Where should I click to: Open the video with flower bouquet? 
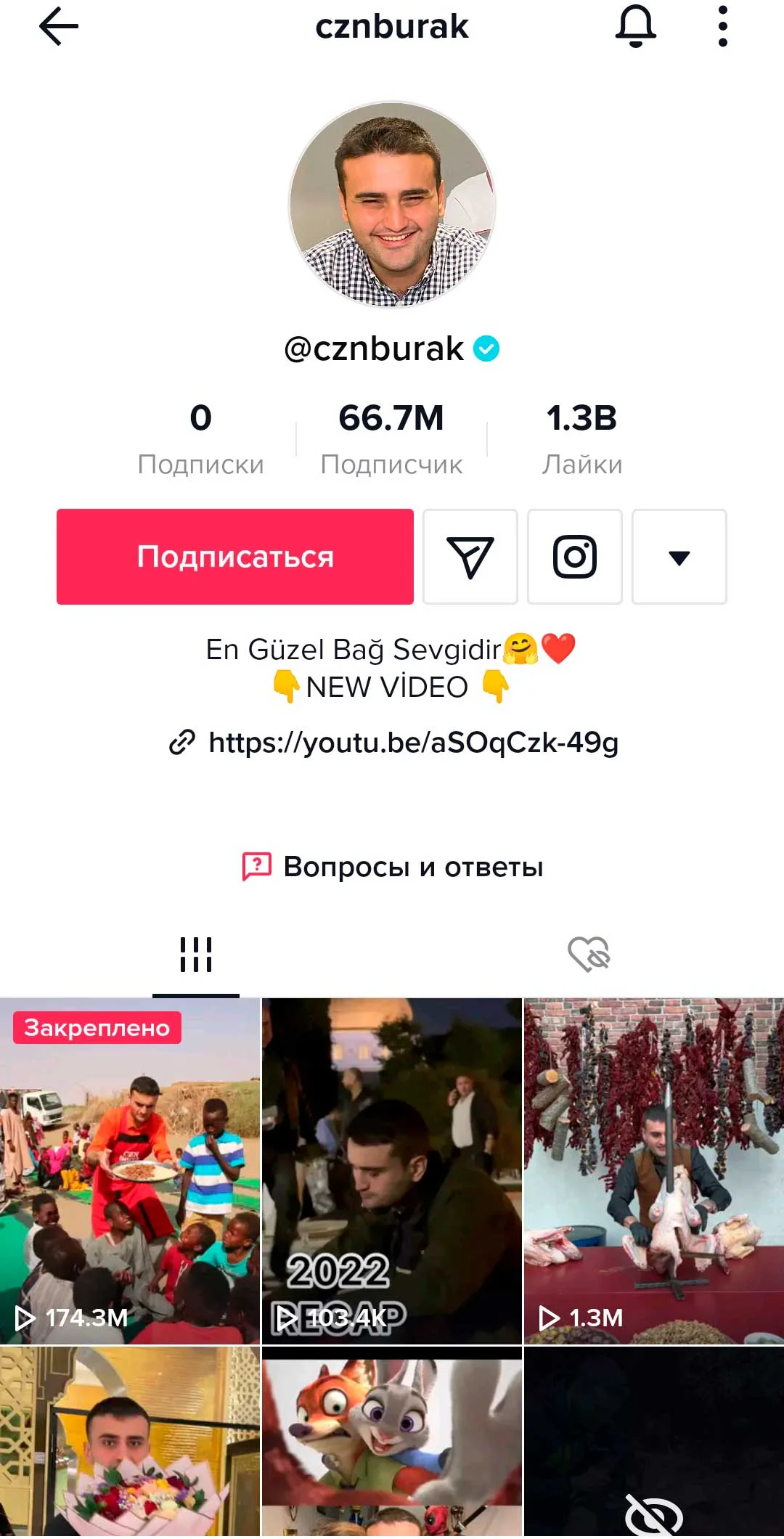point(130,1441)
